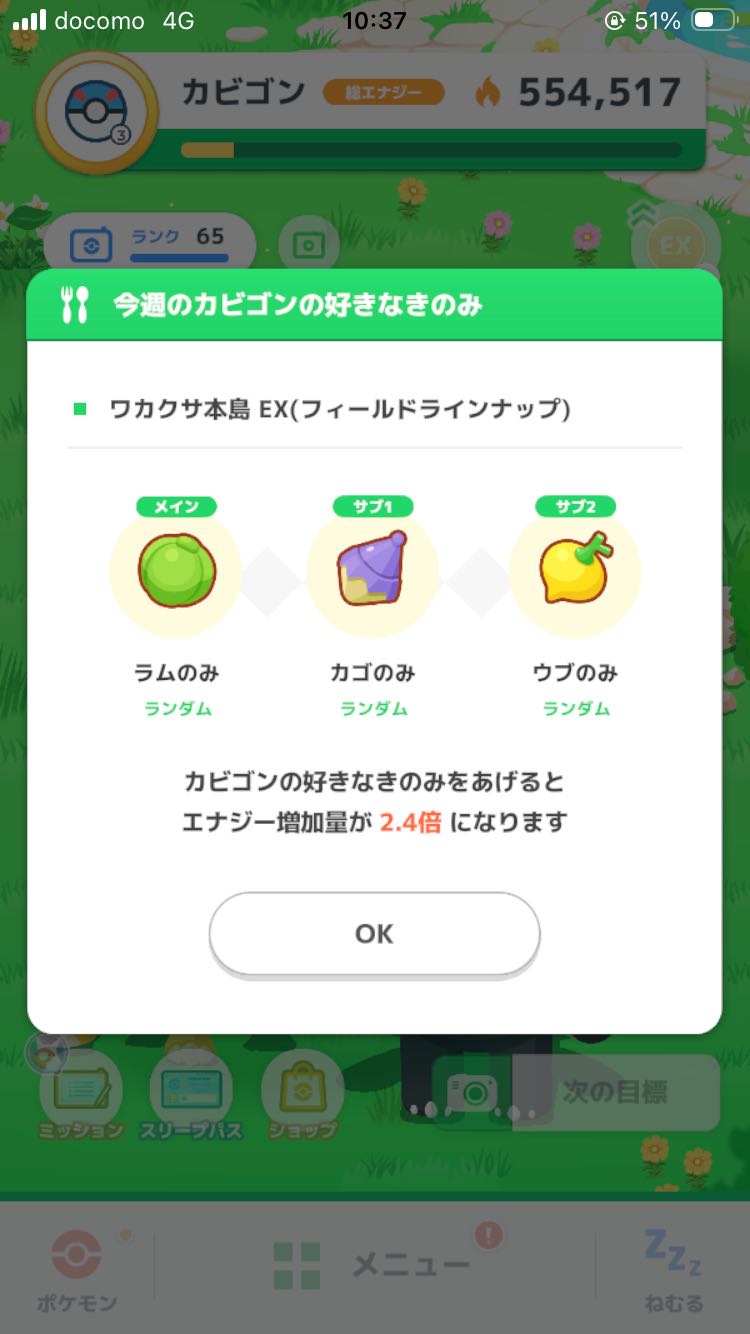Open the メニュー tab
This screenshot has width=750, height=1334.
pyautogui.click(x=375, y=1265)
